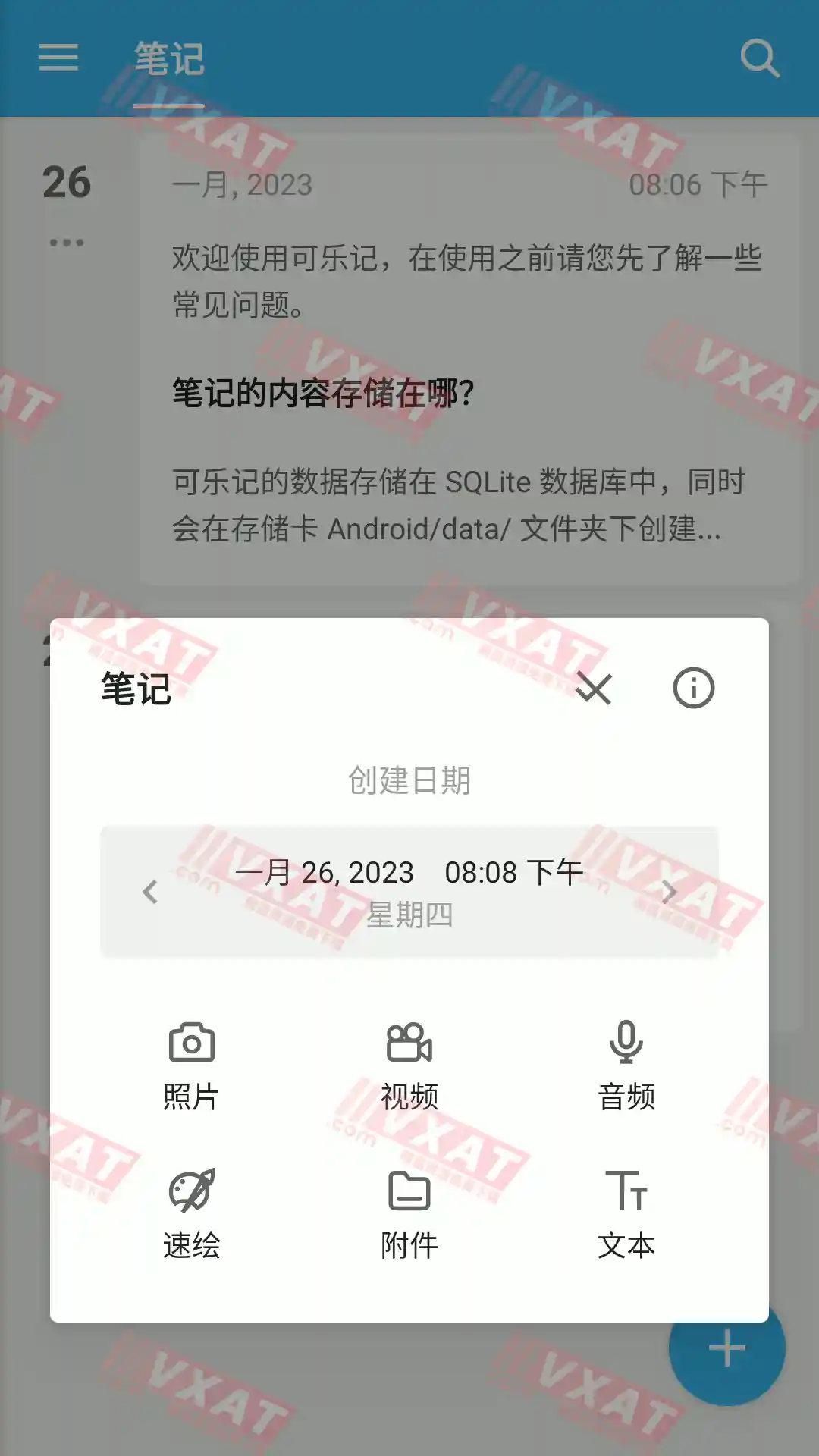Open the three-dot options under 26
Viewport: 819px width, 1456px height.
[67, 243]
